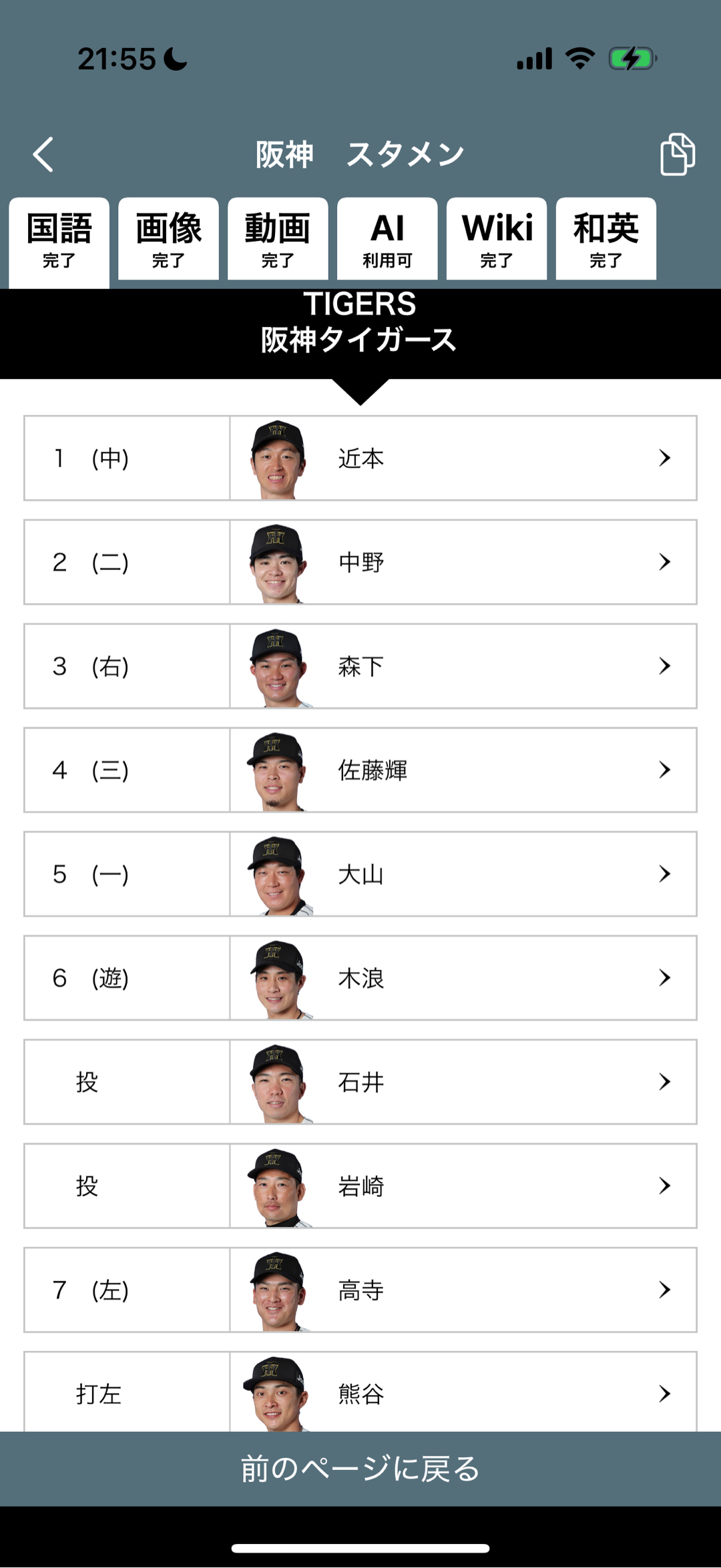Tap 前のページに戻る to return

point(360,1469)
